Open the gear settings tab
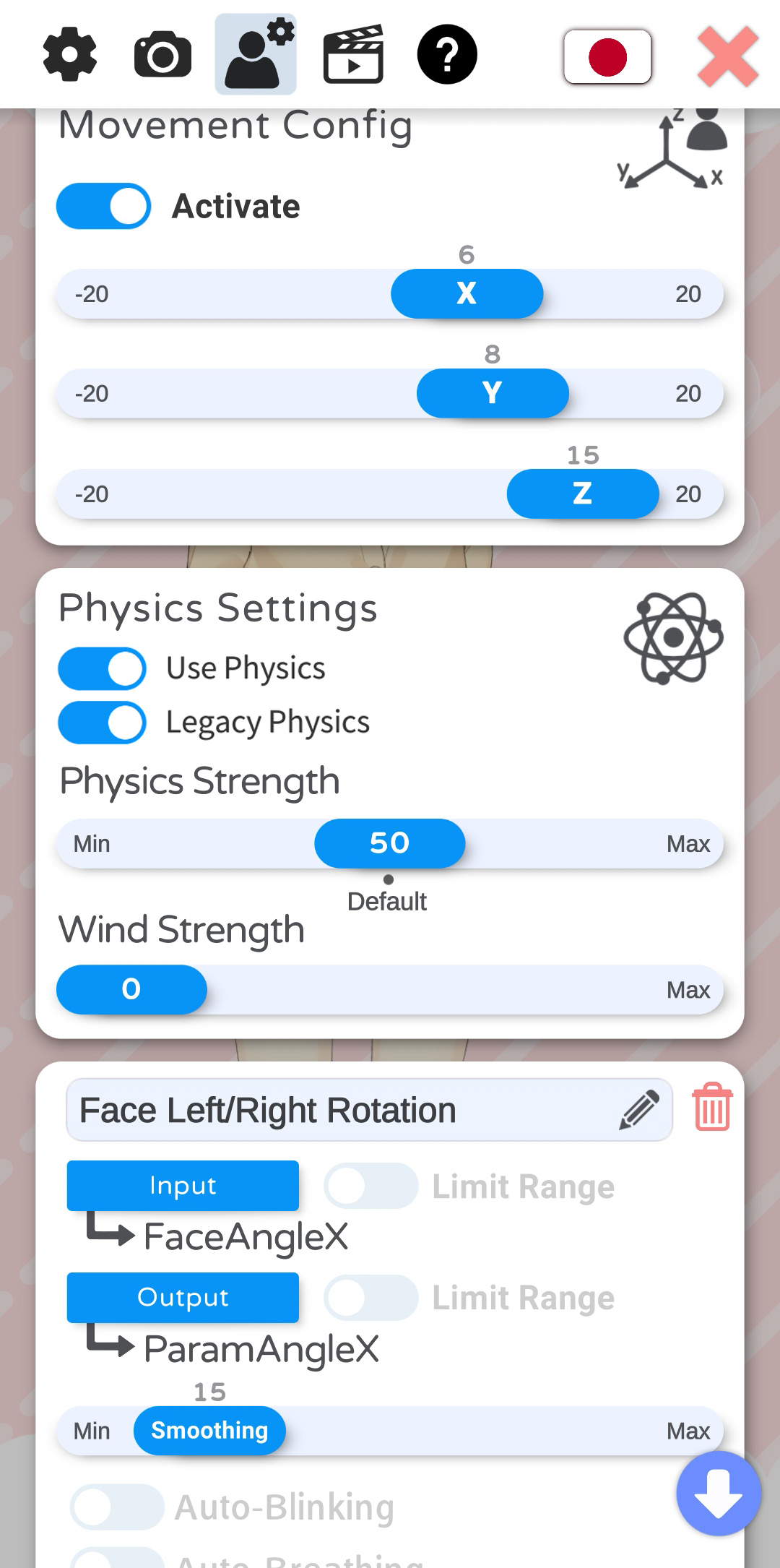This screenshot has width=780, height=1568. pyautogui.click(x=69, y=54)
